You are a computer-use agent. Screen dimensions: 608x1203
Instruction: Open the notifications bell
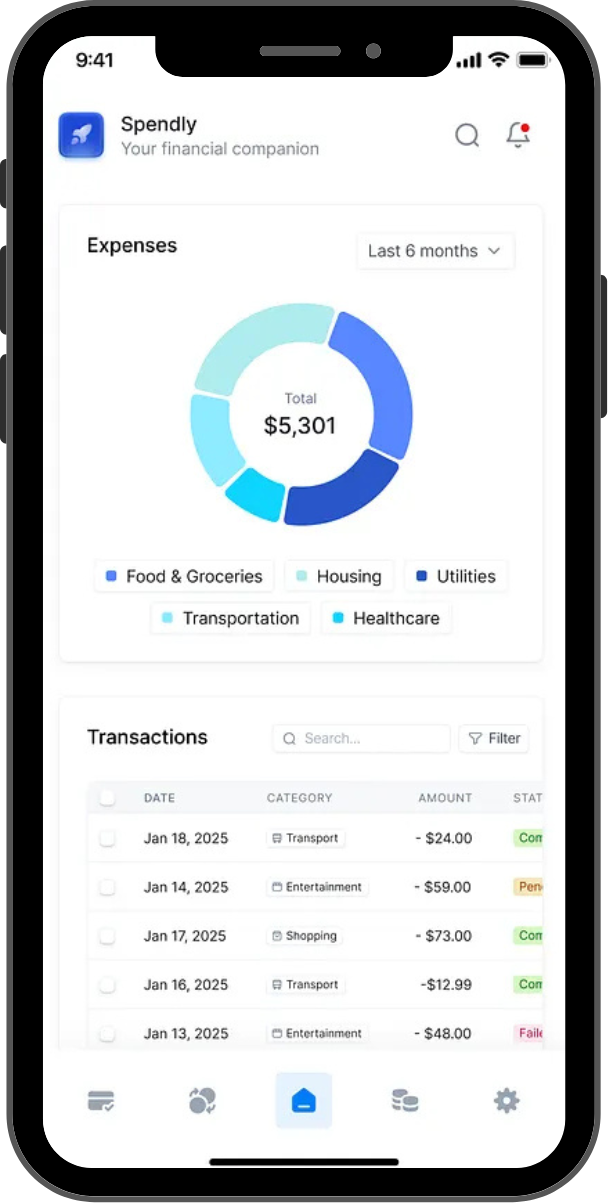click(518, 135)
